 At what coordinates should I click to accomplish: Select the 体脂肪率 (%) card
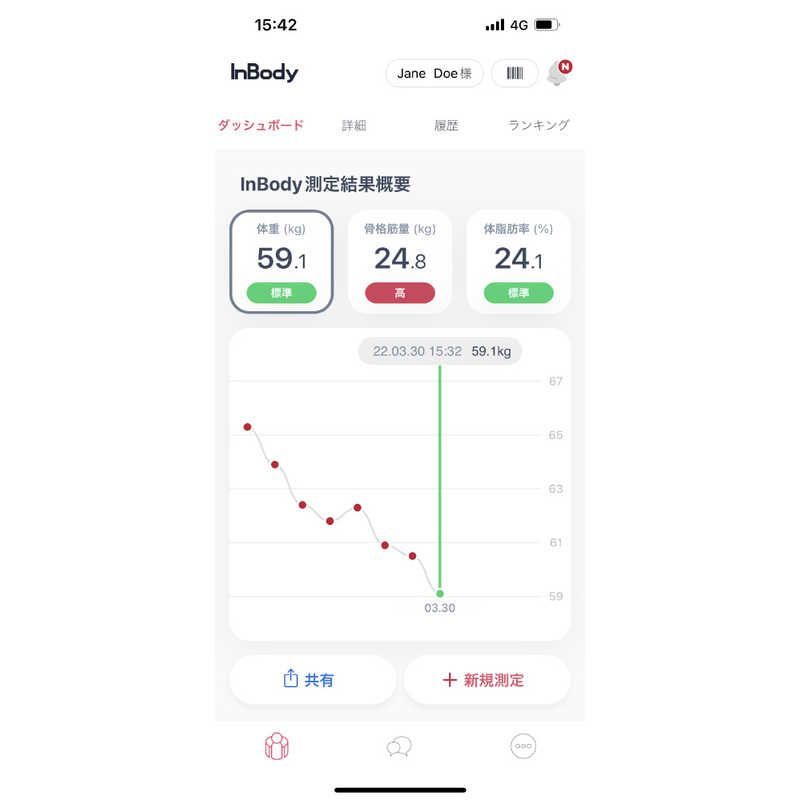tap(518, 261)
